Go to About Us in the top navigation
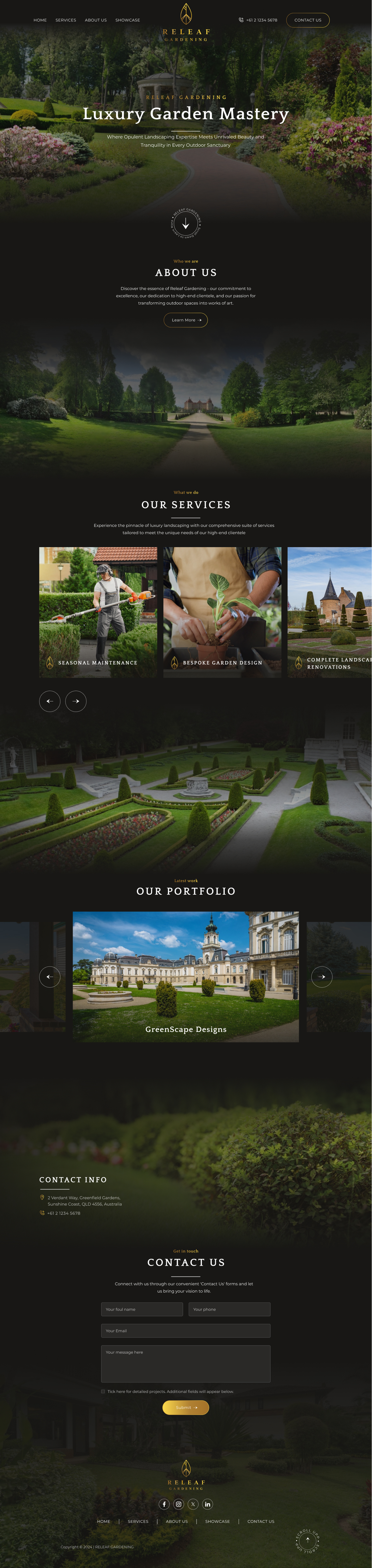 95,20
